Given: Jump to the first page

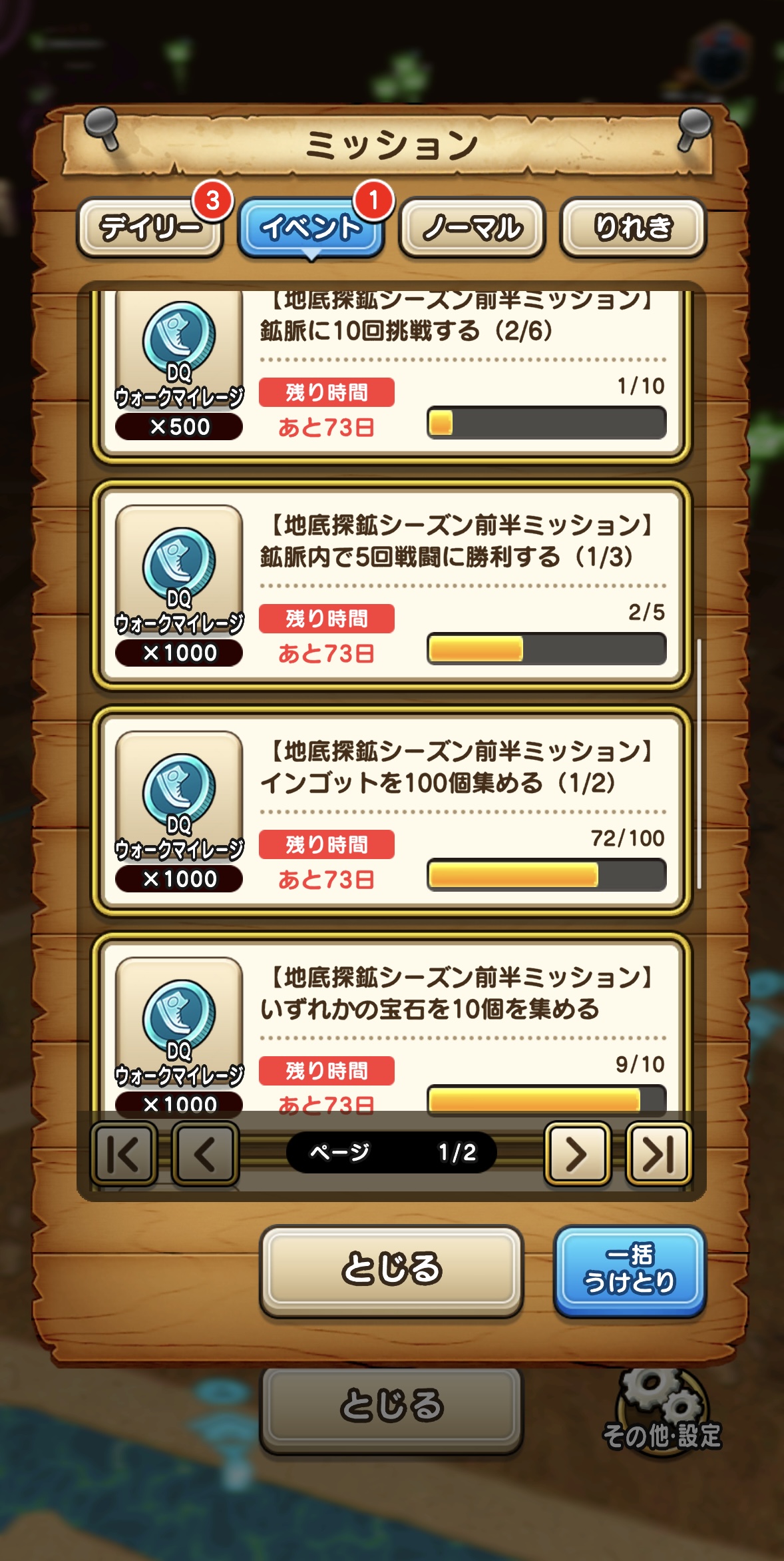Looking at the screenshot, I should click(x=124, y=1153).
